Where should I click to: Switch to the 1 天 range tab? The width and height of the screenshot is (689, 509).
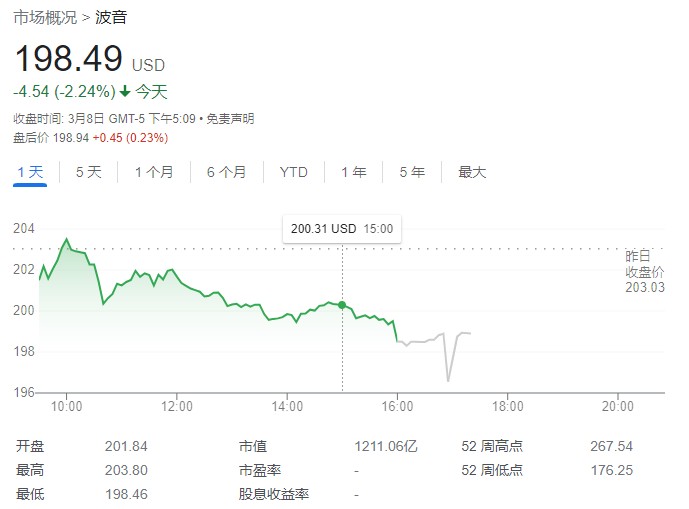coord(30,172)
